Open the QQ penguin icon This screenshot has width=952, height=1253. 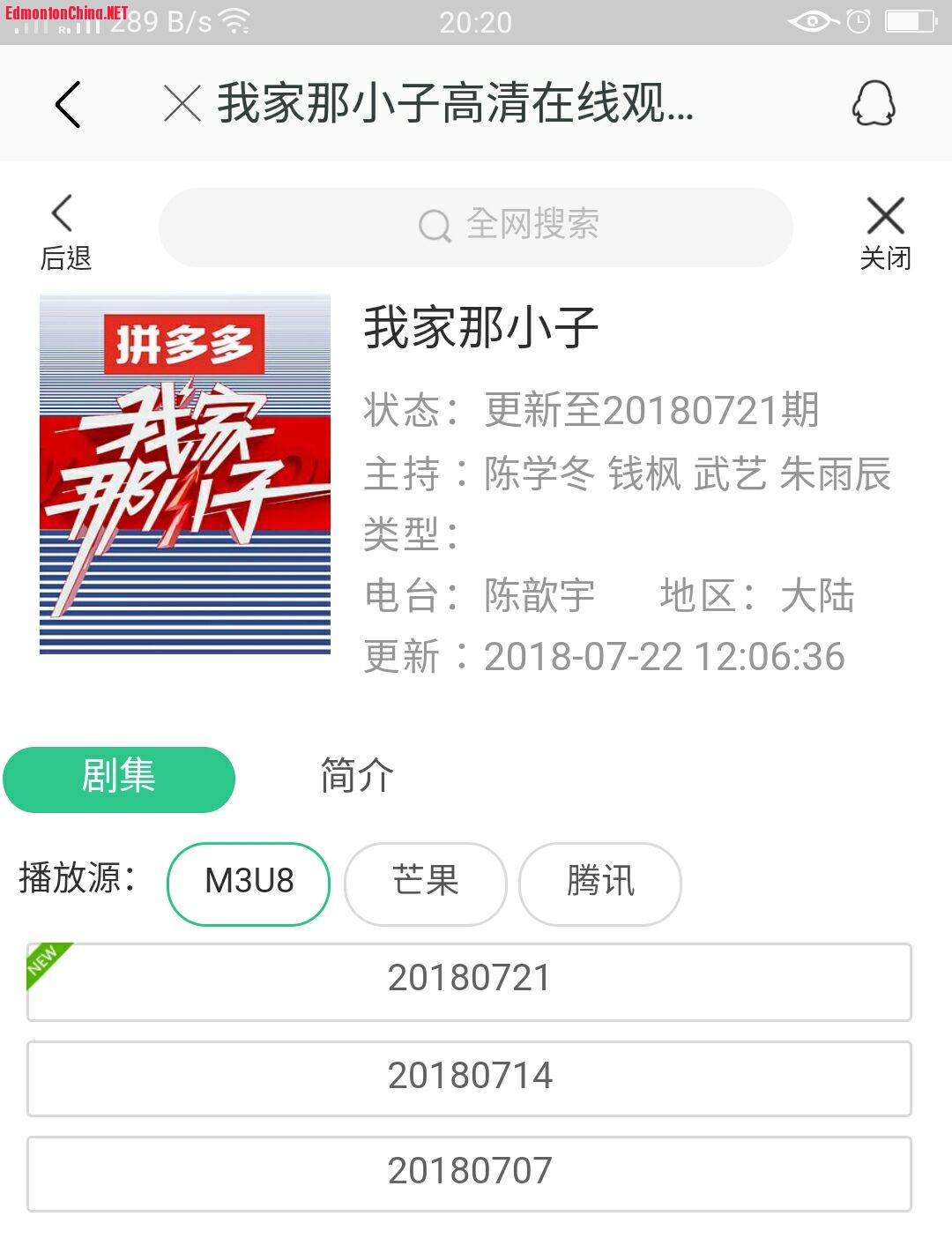(x=873, y=103)
